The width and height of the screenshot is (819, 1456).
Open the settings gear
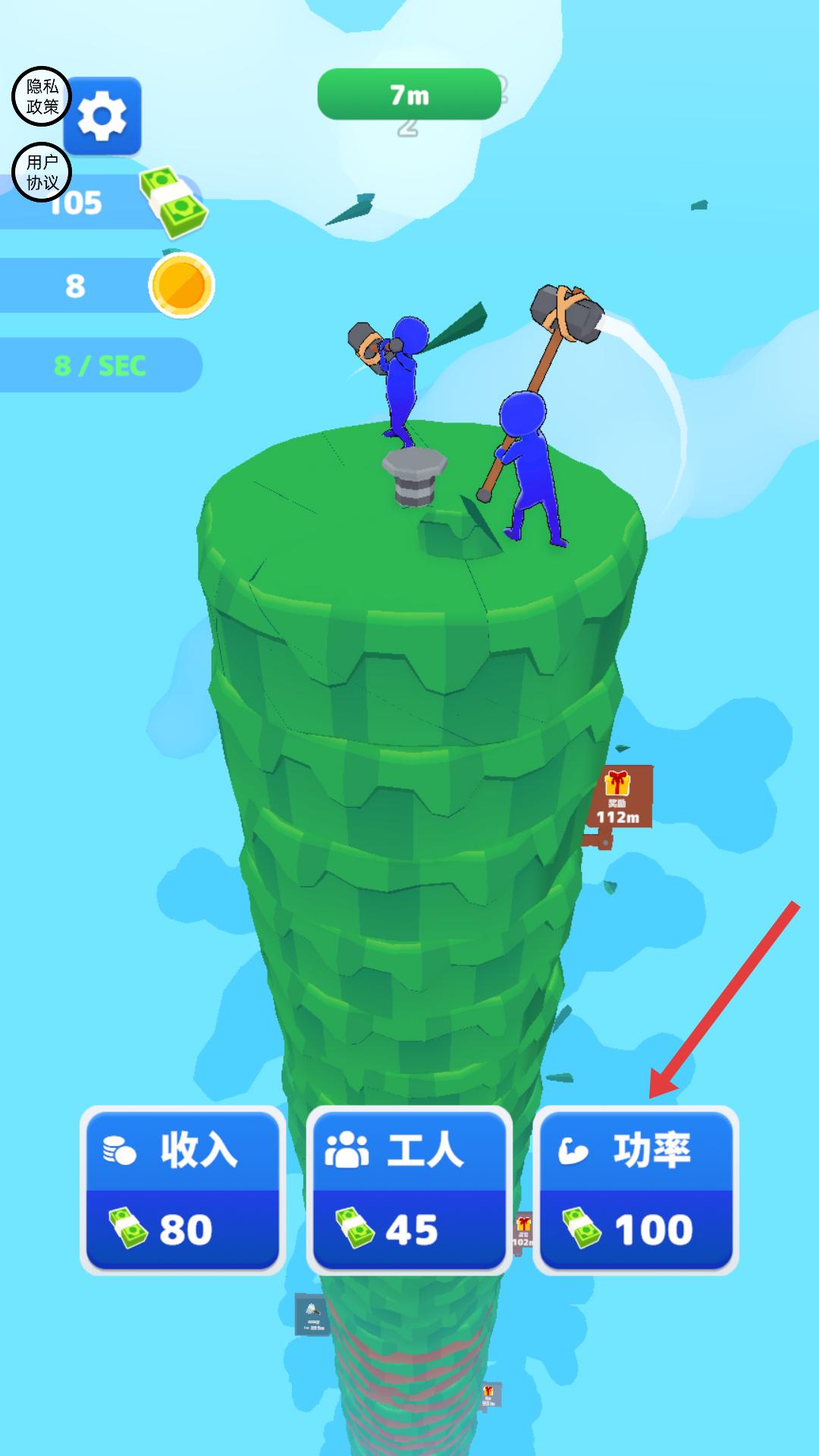[102, 116]
